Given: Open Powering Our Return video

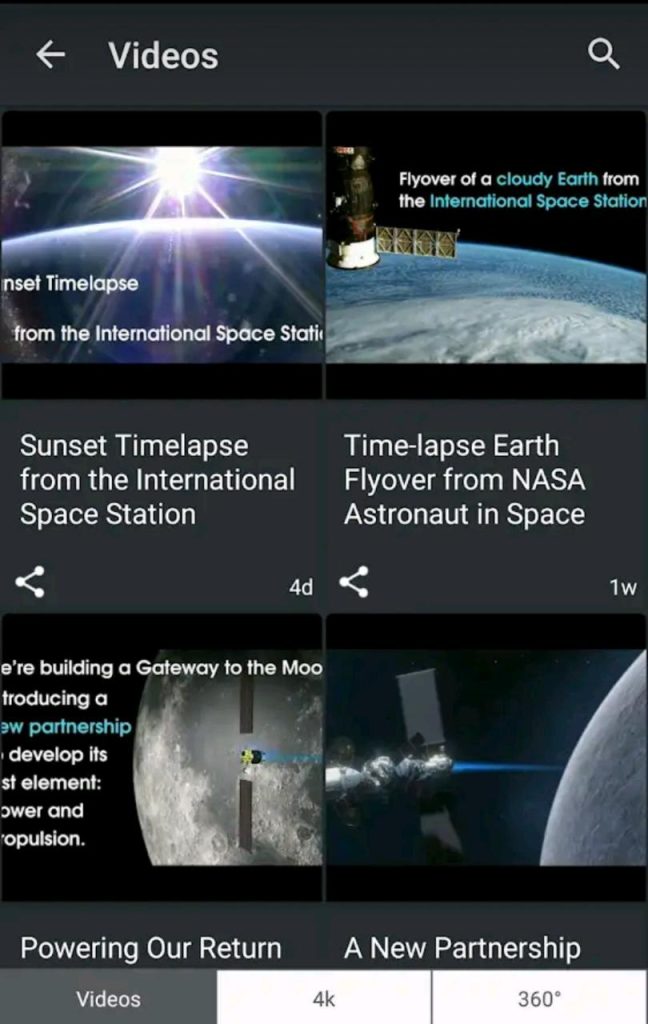Looking at the screenshot, I should point(162,757).
